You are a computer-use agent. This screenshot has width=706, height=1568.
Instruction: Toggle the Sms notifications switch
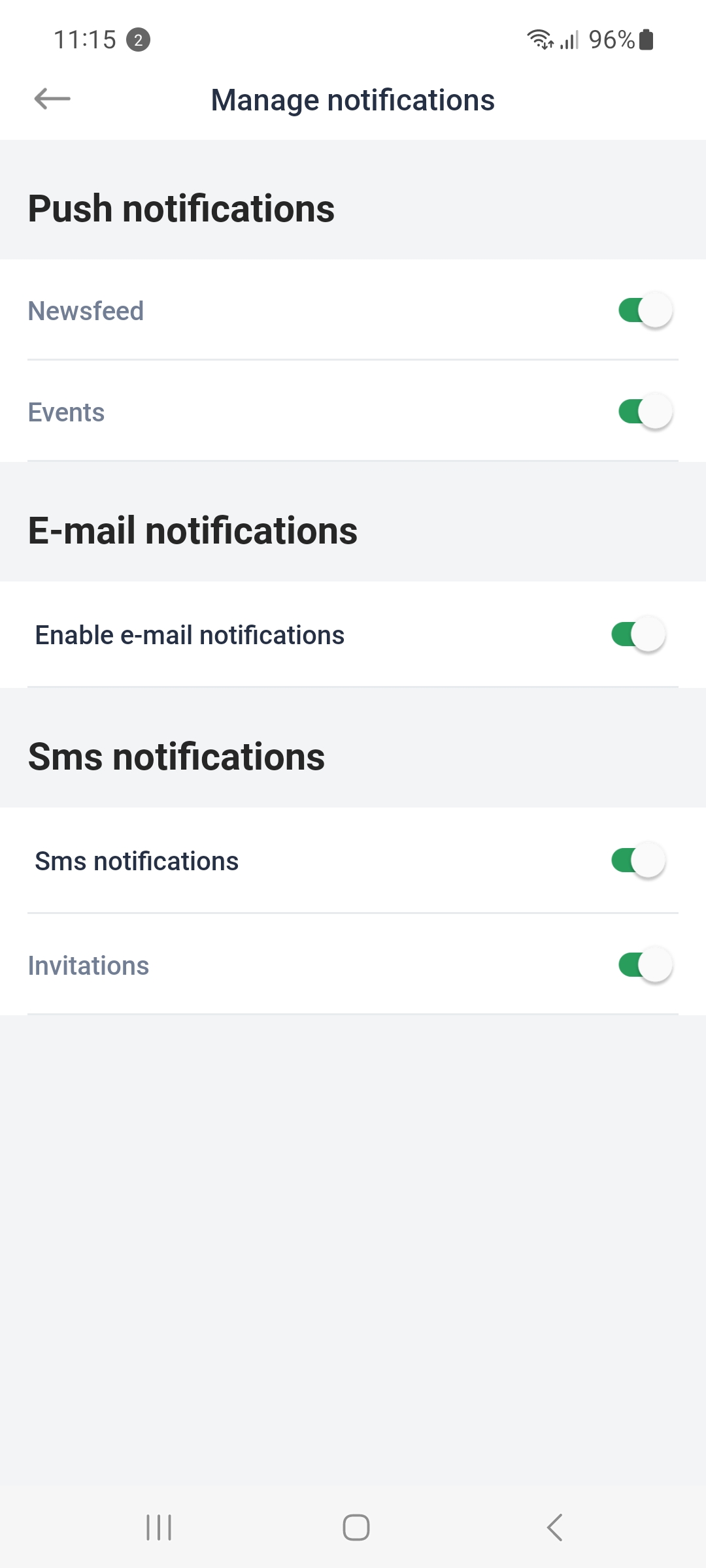[638, 860]
